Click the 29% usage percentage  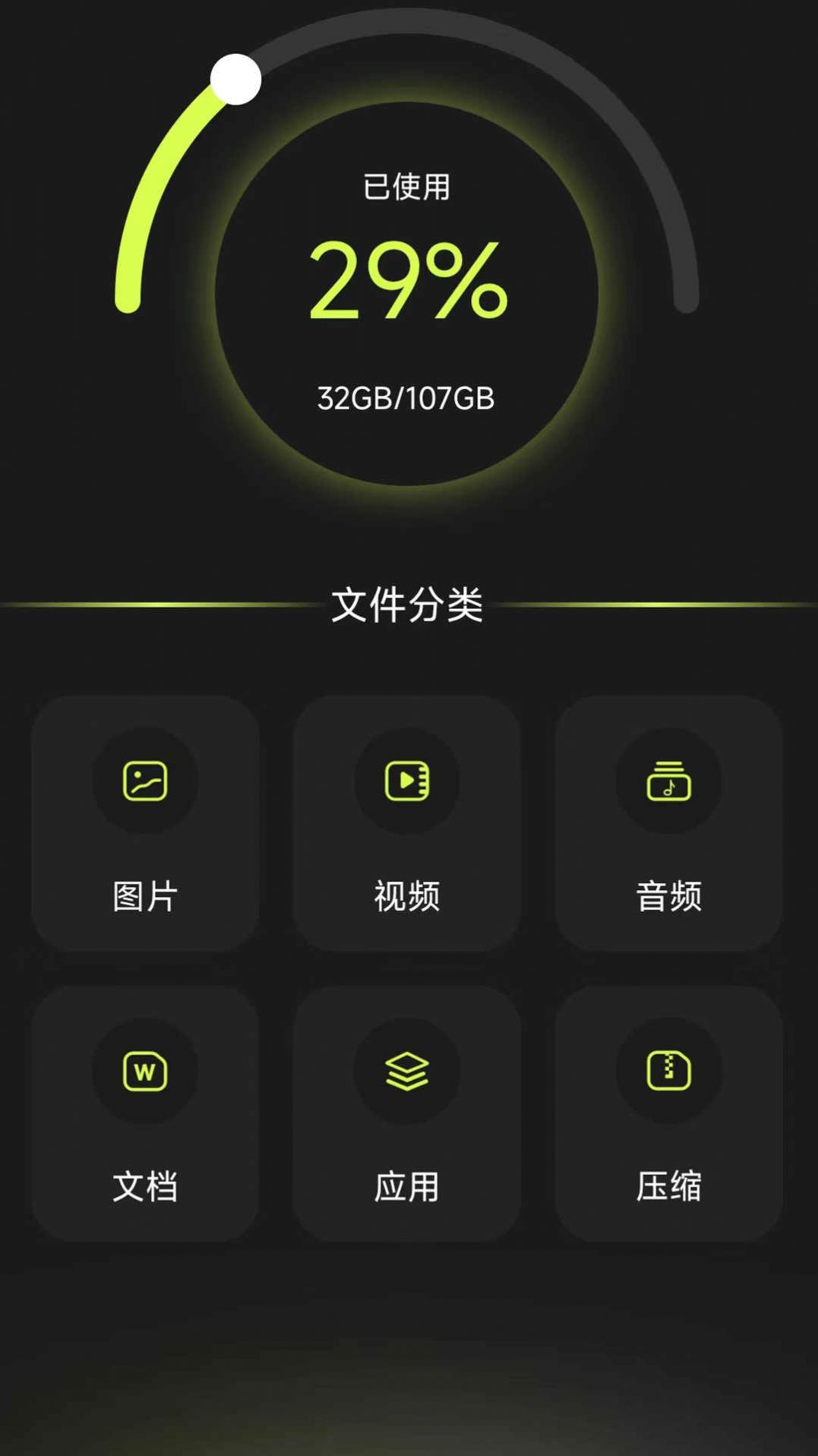(406, 283)
